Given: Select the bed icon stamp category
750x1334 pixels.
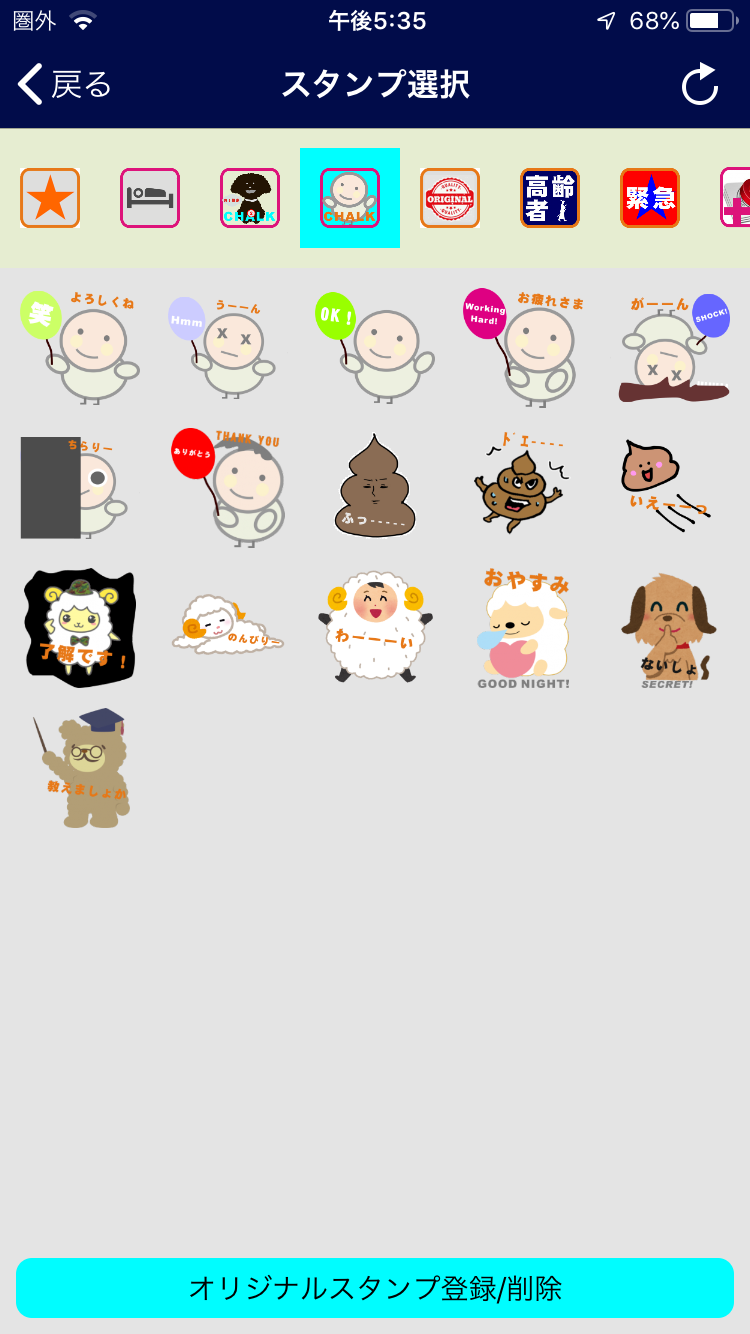Looking at the screenshot, I should coord(150,198).
